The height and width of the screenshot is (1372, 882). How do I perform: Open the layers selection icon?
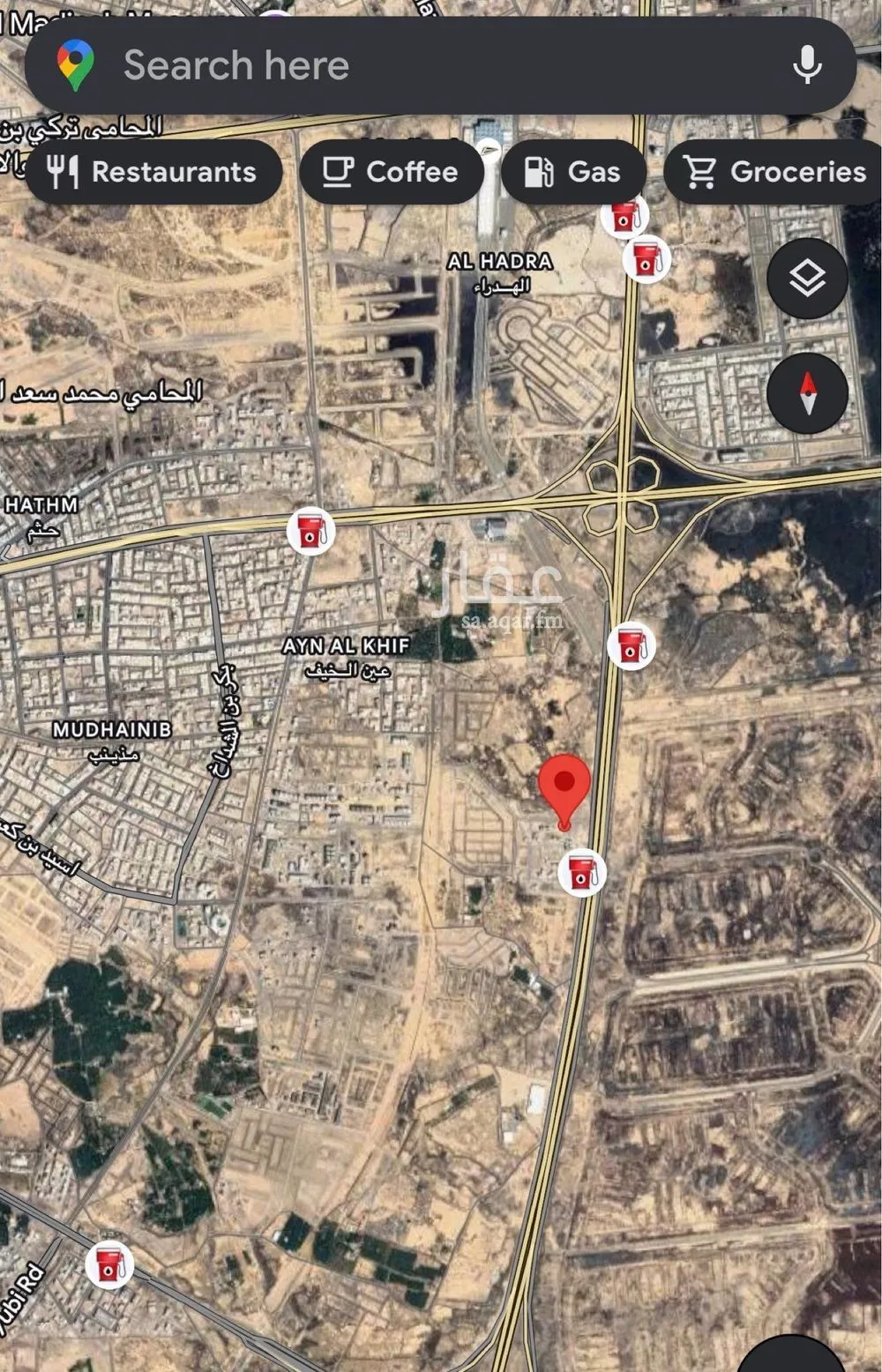click(x=807, y=279)
